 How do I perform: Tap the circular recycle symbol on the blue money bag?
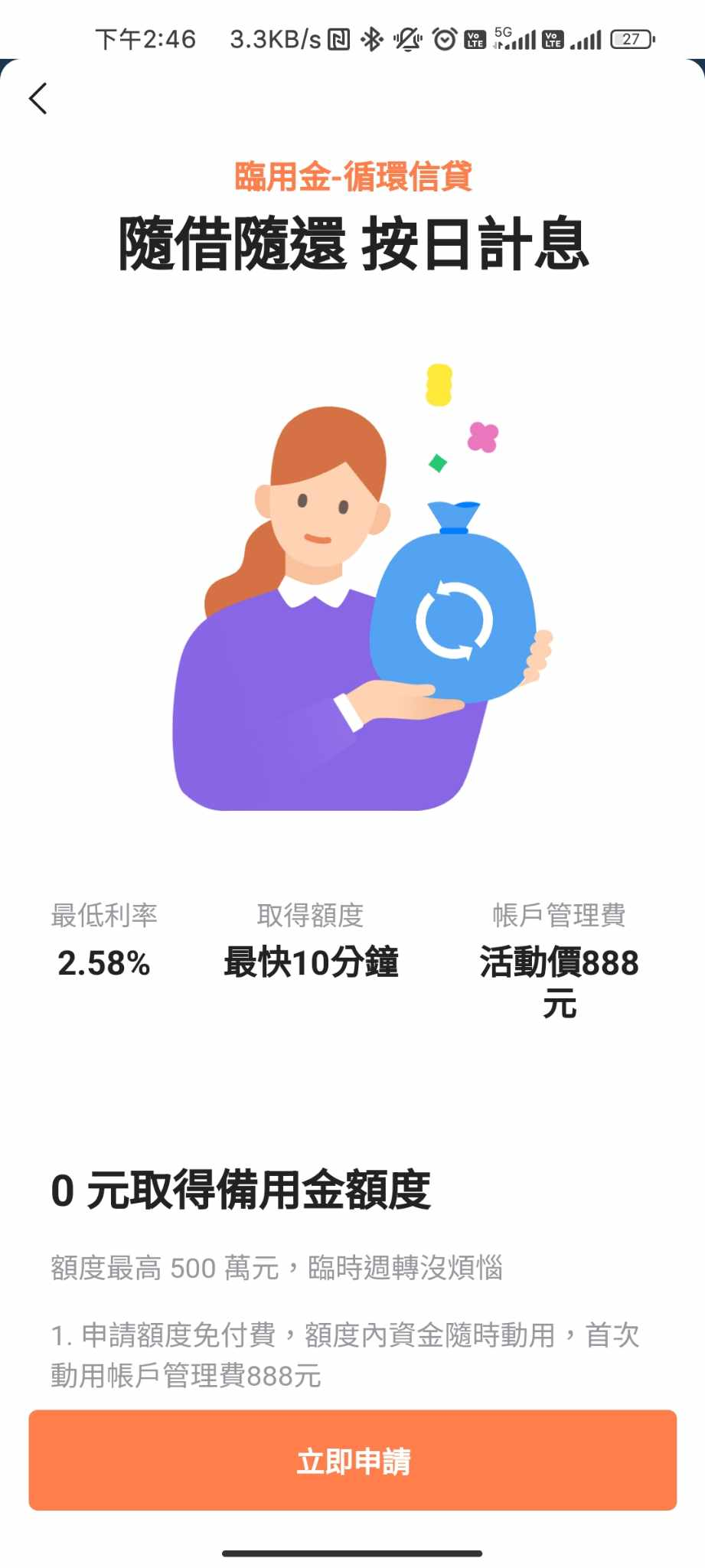click(x=455, y=620)
